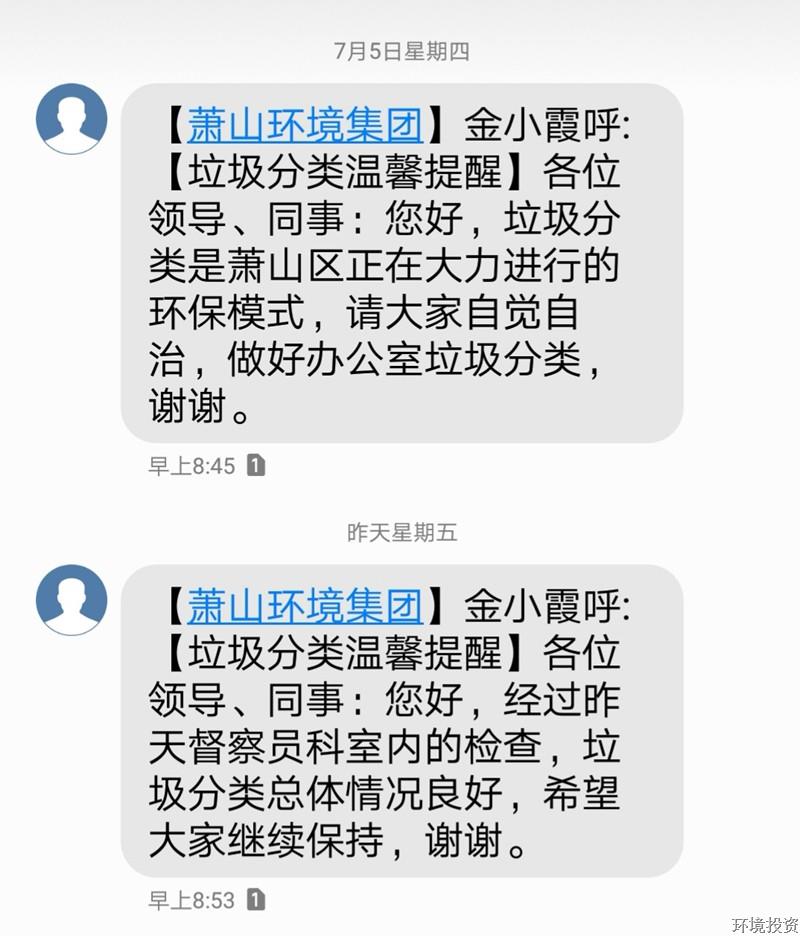Open 萧山环境集团 link in the 8:45 message
The width and height of the screenshot is (800, 936).
pyautogui.click(x=305, y=124)
